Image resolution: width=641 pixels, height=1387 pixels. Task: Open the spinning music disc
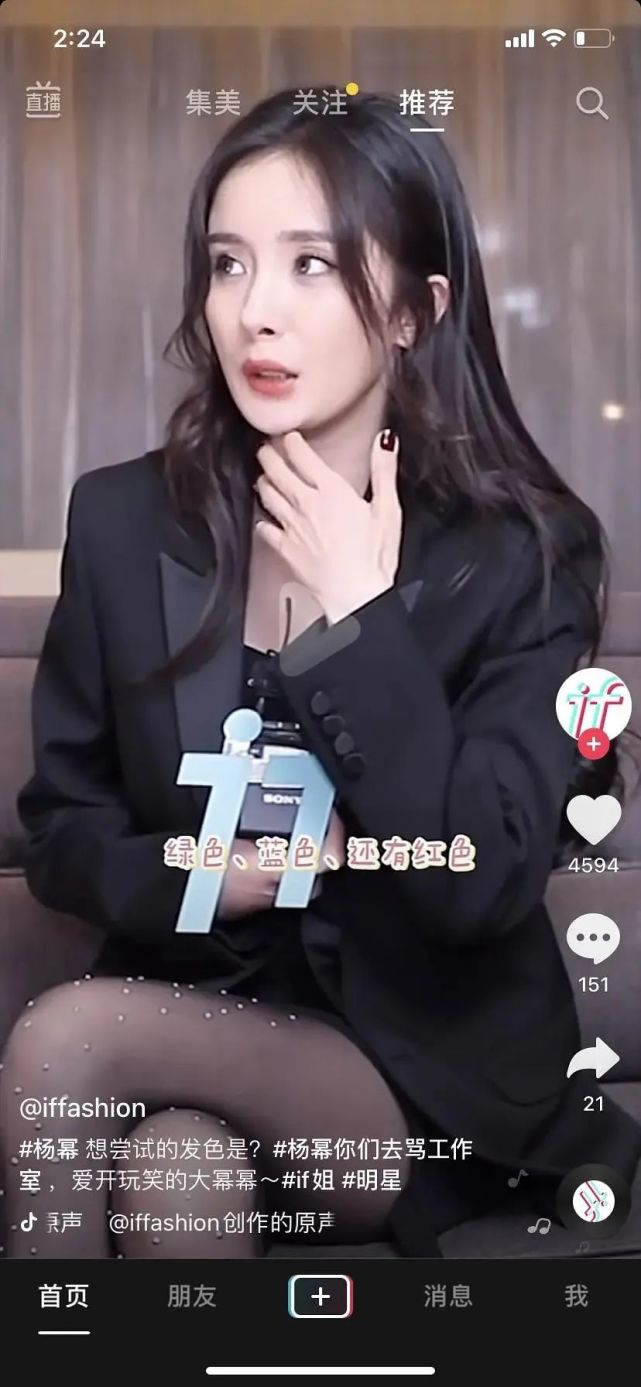pos(593,1201)
